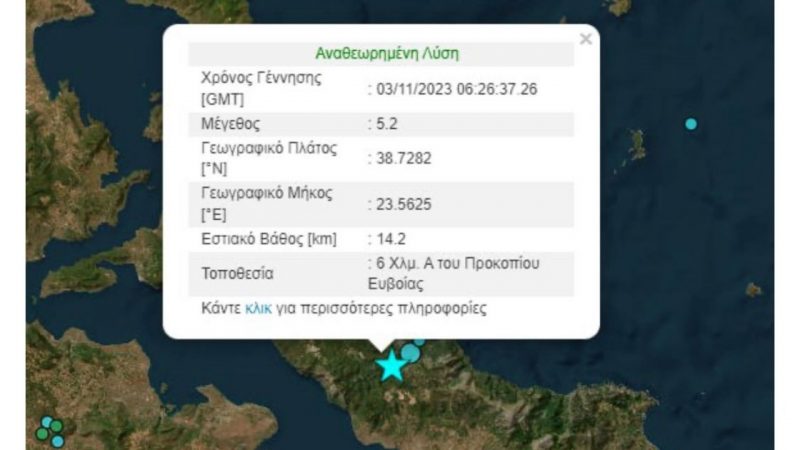This screenshot has width=800, height=450.
Task: Select the lone cyan marker in the sea
Action: 690,124
